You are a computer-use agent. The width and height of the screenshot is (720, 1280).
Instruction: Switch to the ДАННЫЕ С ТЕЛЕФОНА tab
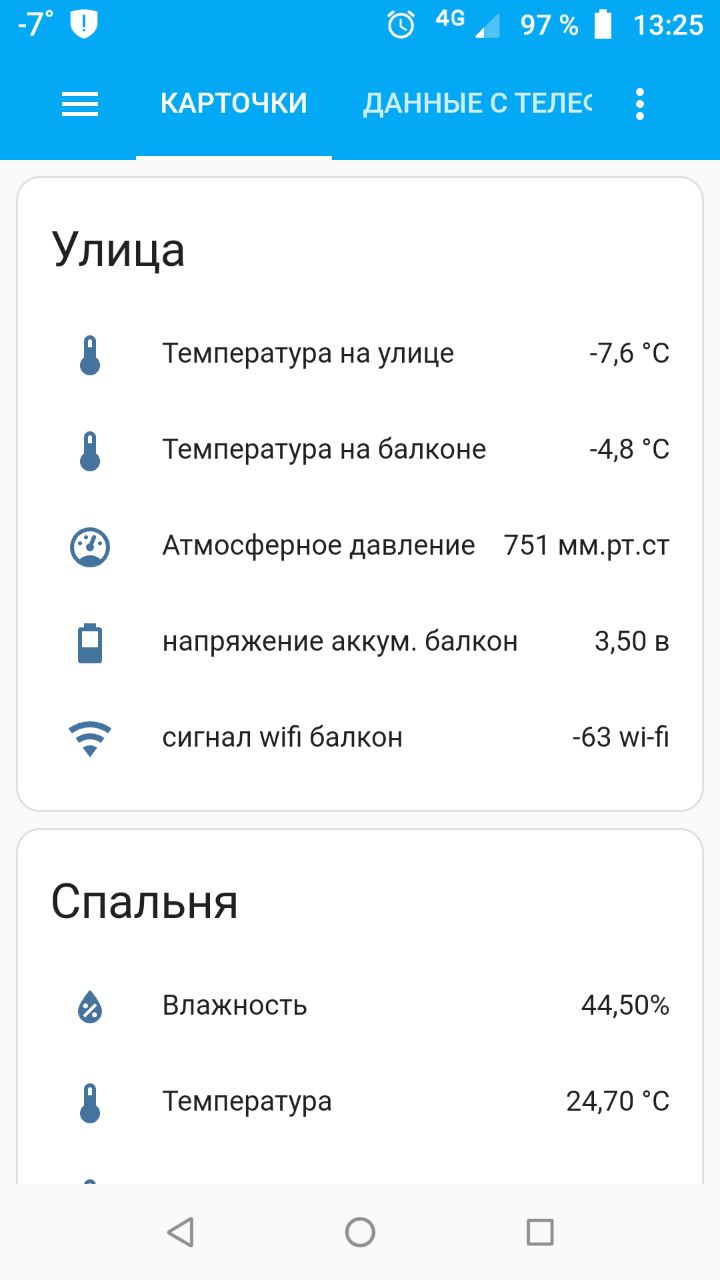coord(477,104)
